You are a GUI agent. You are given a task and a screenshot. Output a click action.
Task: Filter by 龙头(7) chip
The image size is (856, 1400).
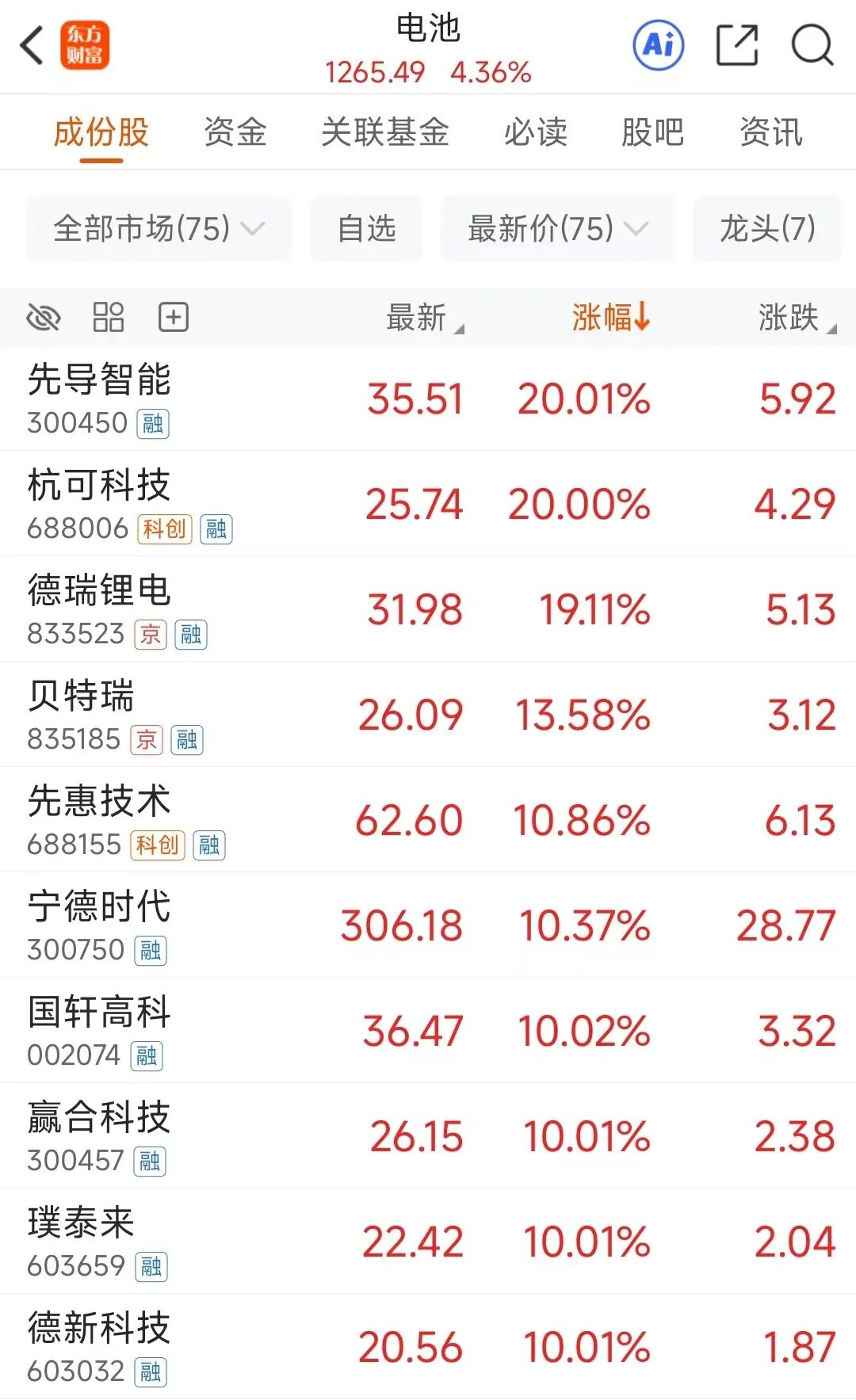tap(767, 229)
